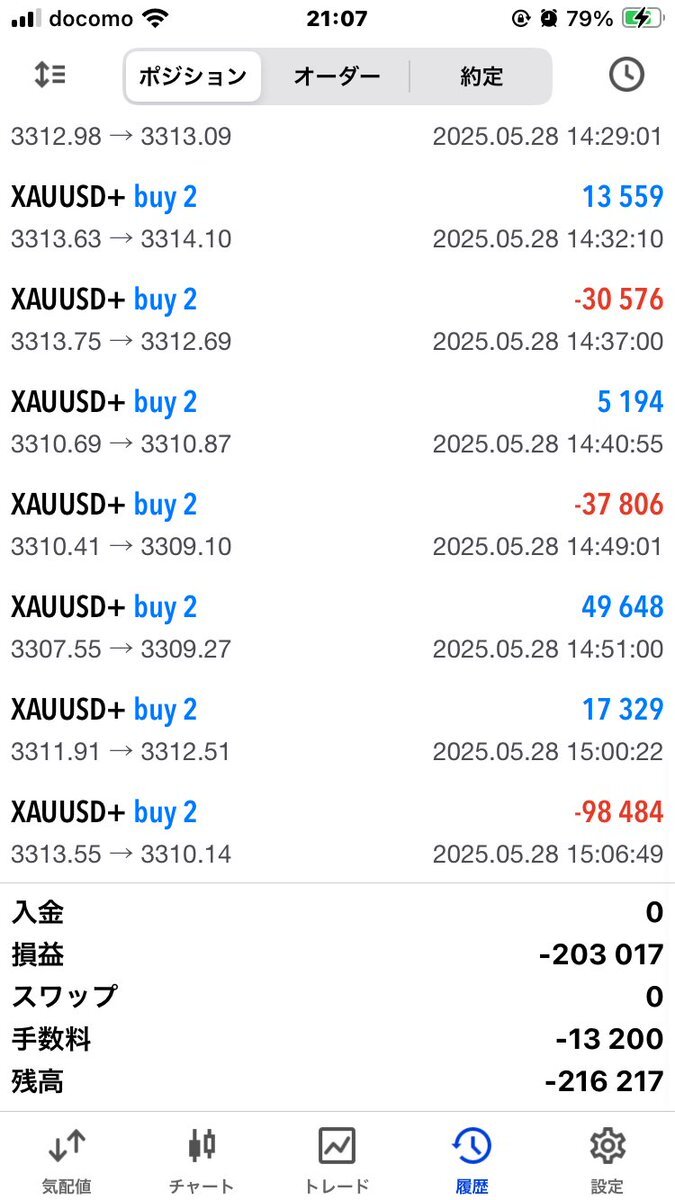Open the sort order icon
This screenshot has height=1200, width=675.
point(49,75)
